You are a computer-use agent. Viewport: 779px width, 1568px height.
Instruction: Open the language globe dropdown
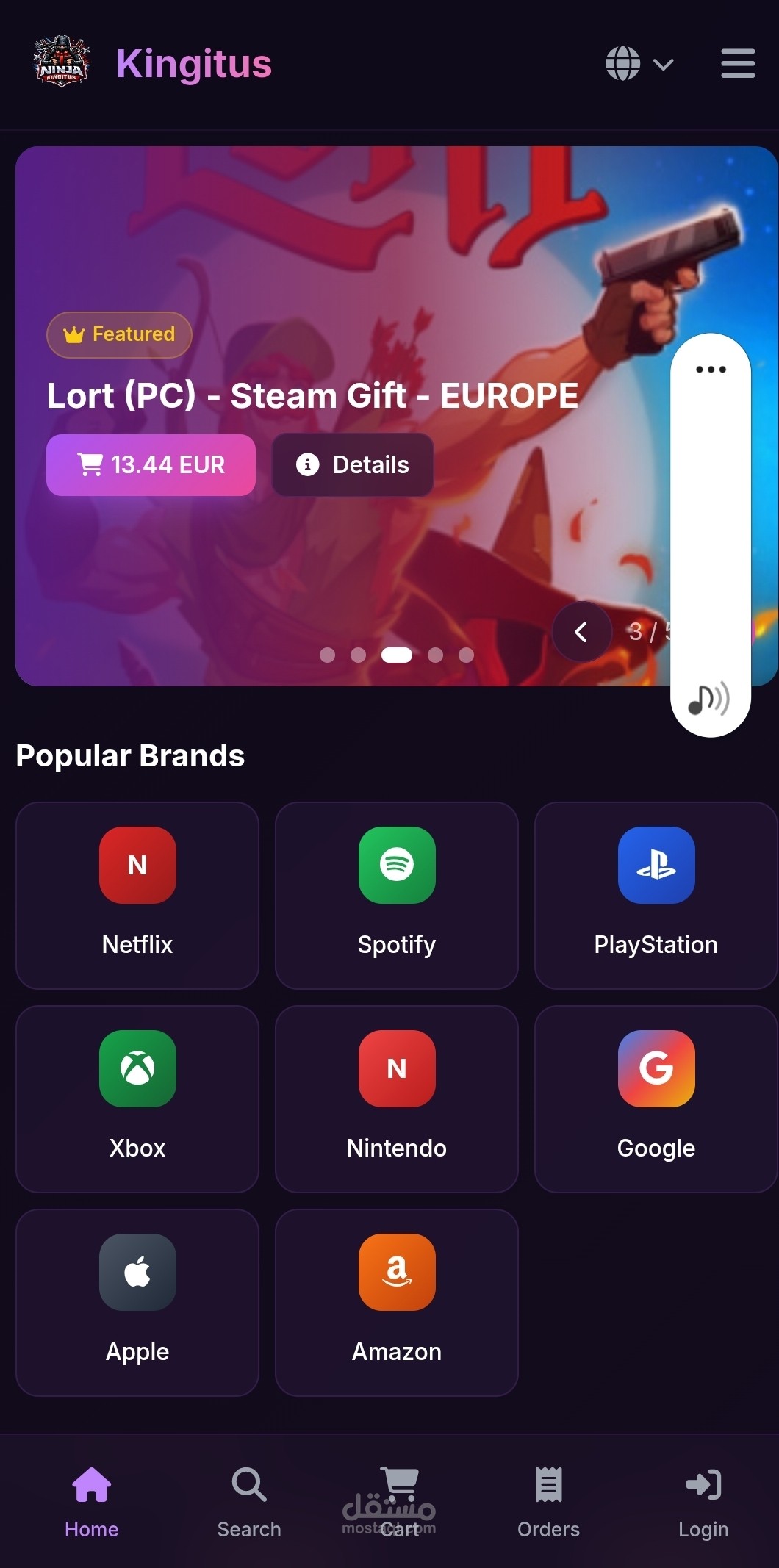coord(639,64)
